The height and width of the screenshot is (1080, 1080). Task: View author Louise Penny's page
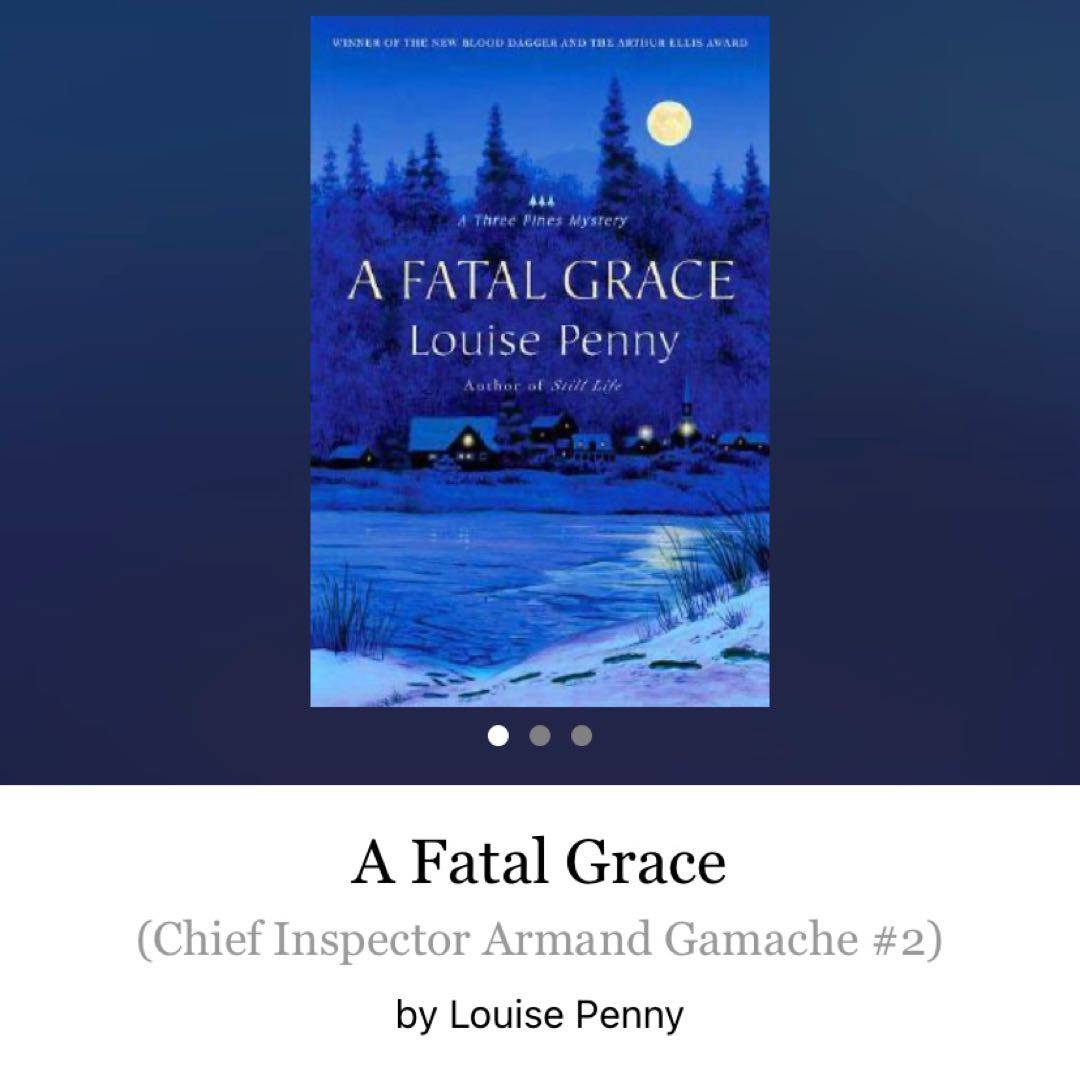pos(566,1015)
